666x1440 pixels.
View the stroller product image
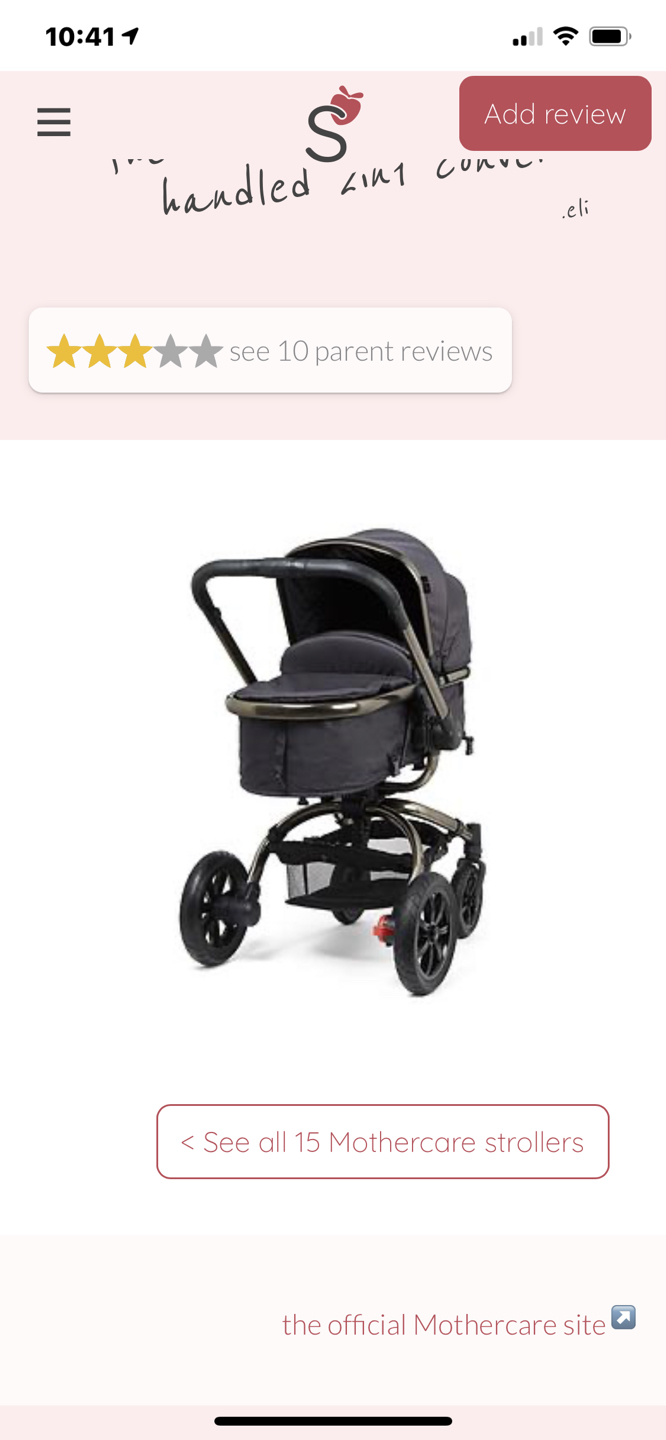tap(330, 760)
